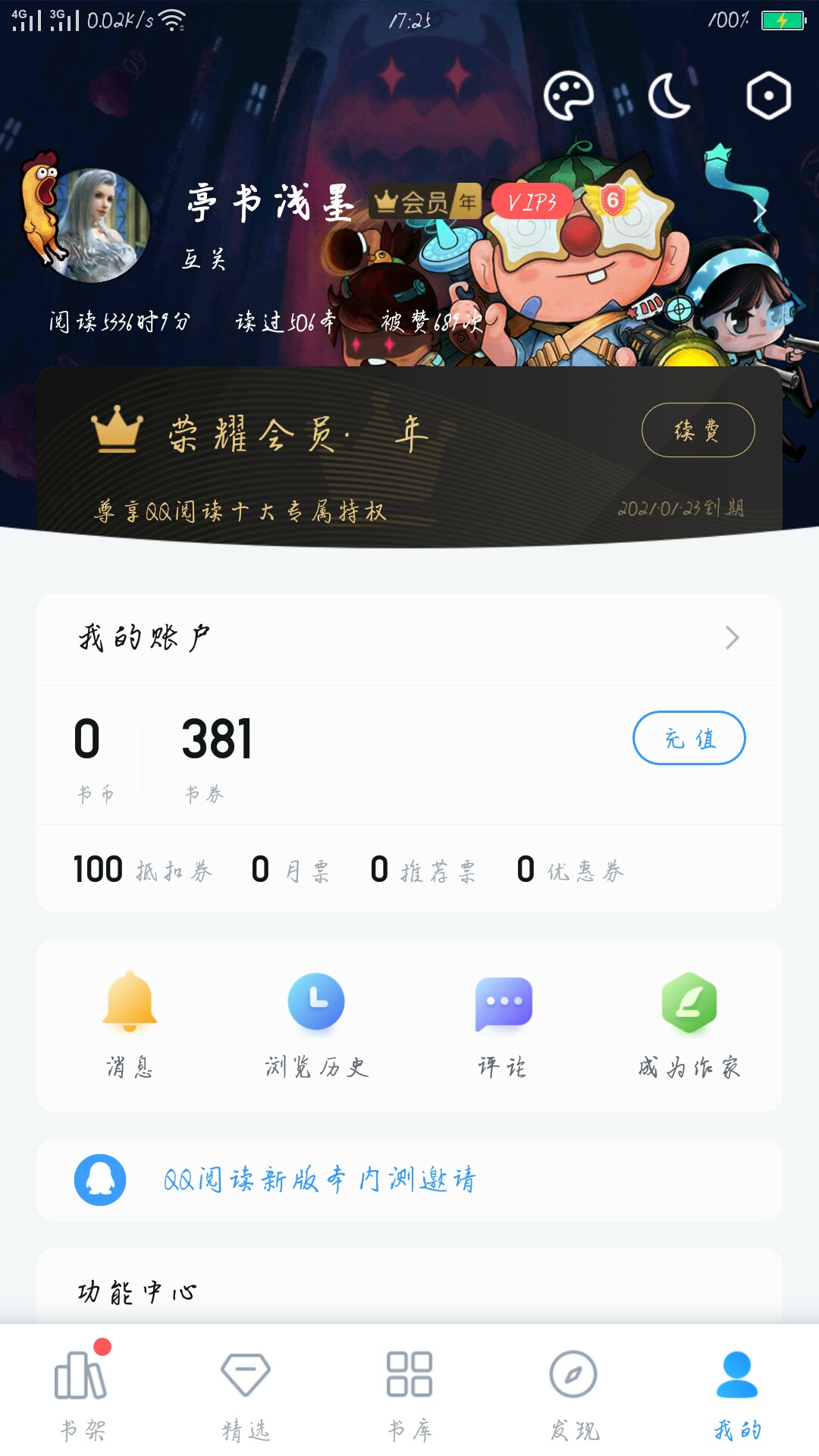Open 评论 comments
The width and height of the screenshot is (819, 1456).
click(503, 1025)
